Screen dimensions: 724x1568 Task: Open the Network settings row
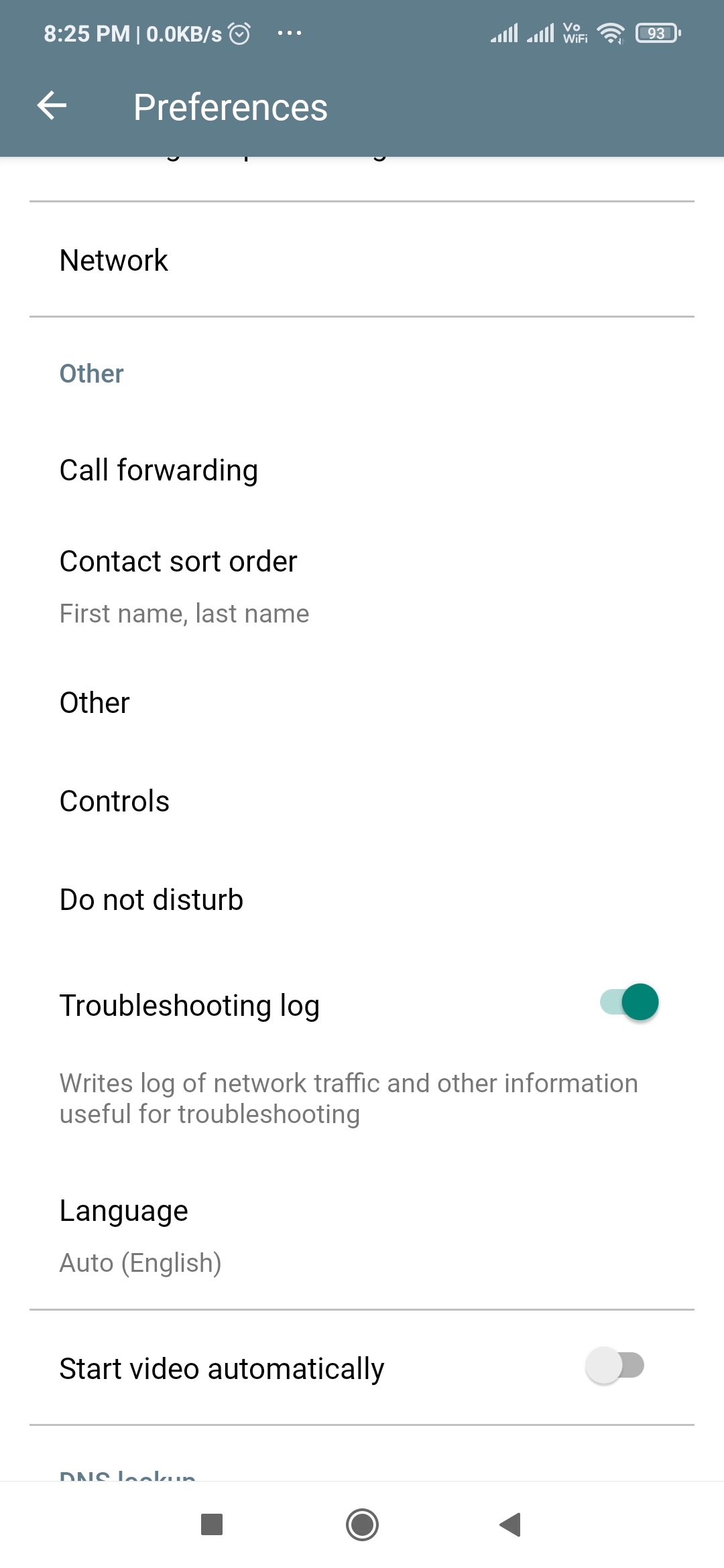pos(362,260)
